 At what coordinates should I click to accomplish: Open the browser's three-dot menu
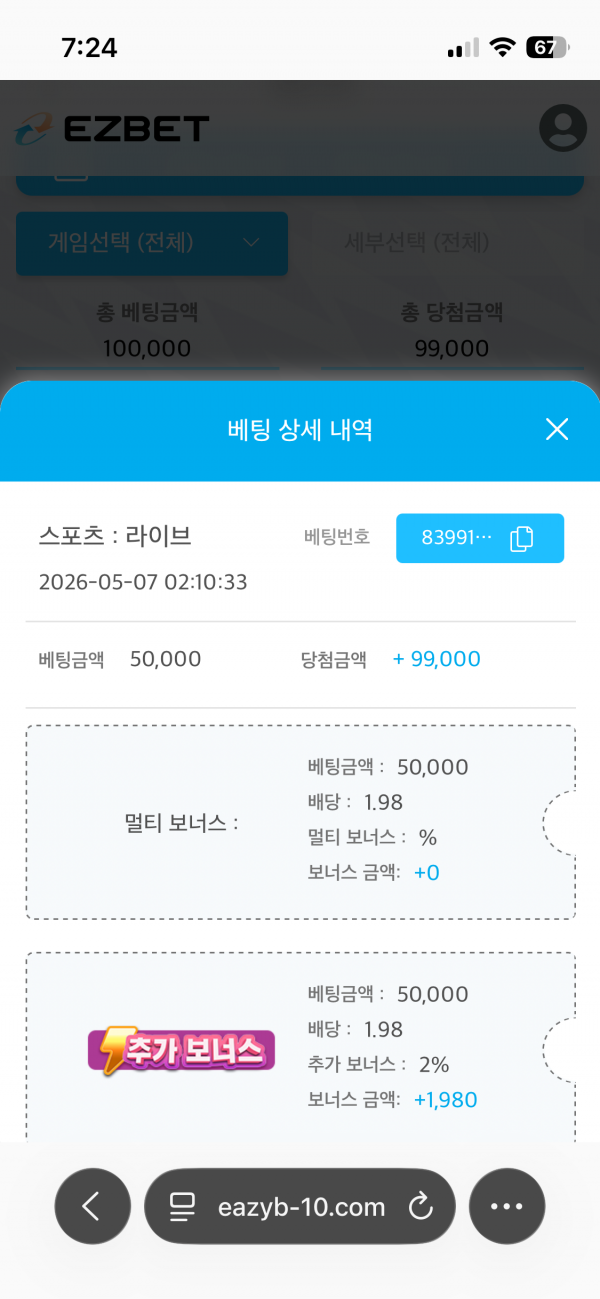click(x=507, y=1206)
